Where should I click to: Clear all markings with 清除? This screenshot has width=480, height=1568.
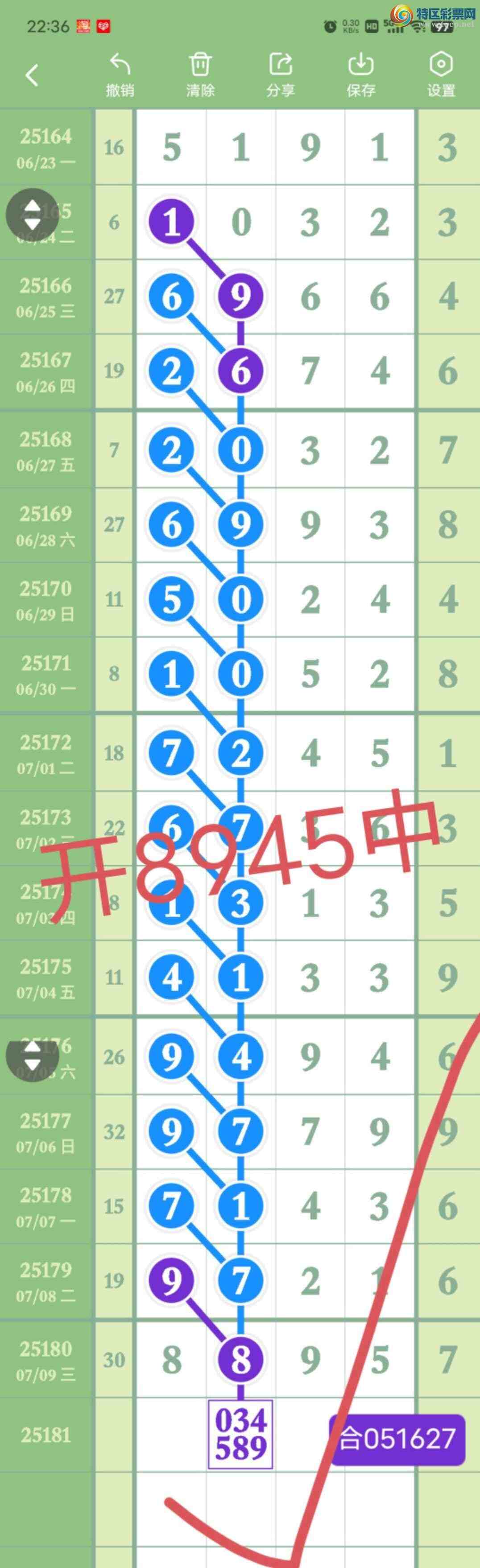point(200,75)
